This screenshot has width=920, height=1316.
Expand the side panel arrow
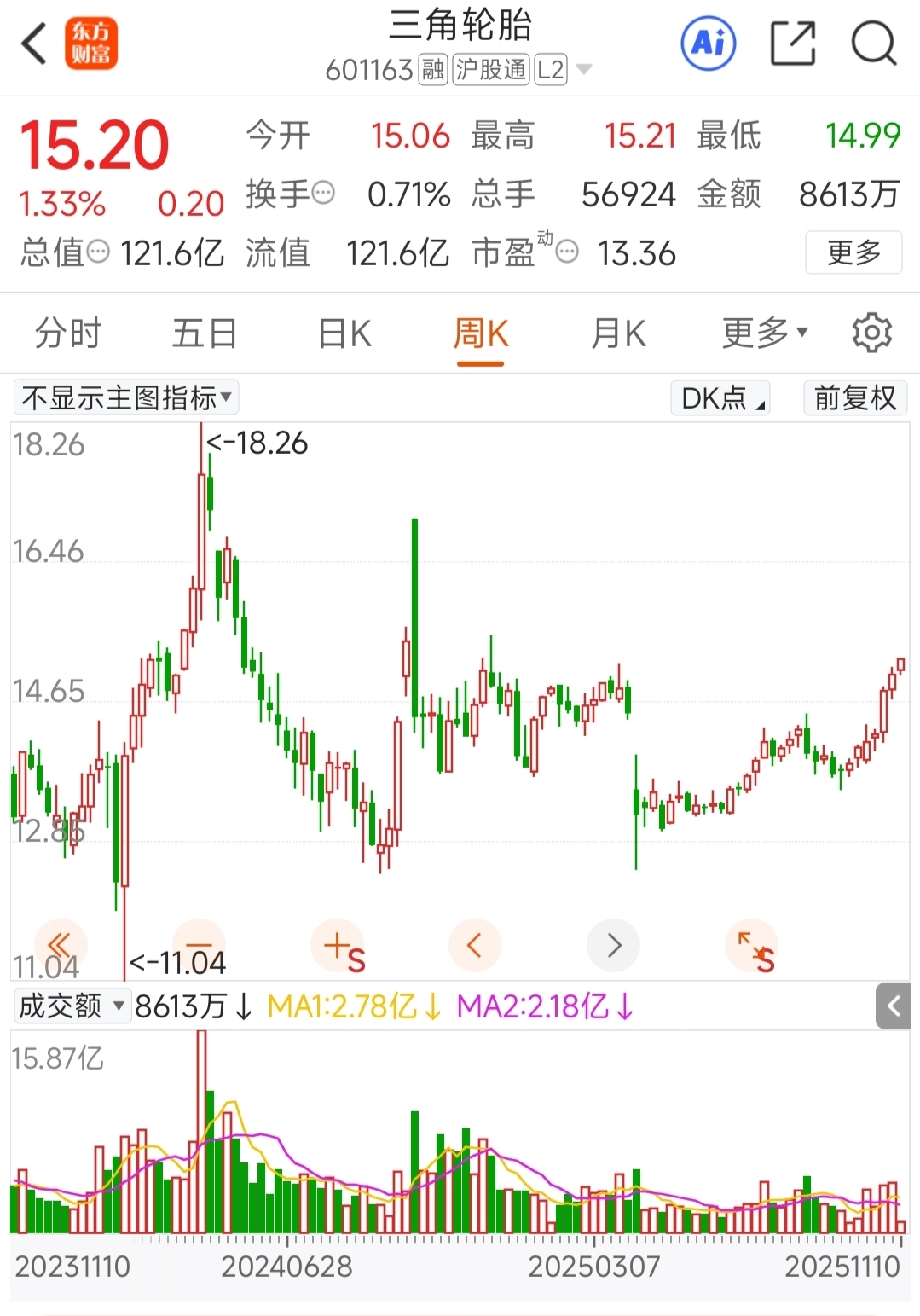[893, 1006]
